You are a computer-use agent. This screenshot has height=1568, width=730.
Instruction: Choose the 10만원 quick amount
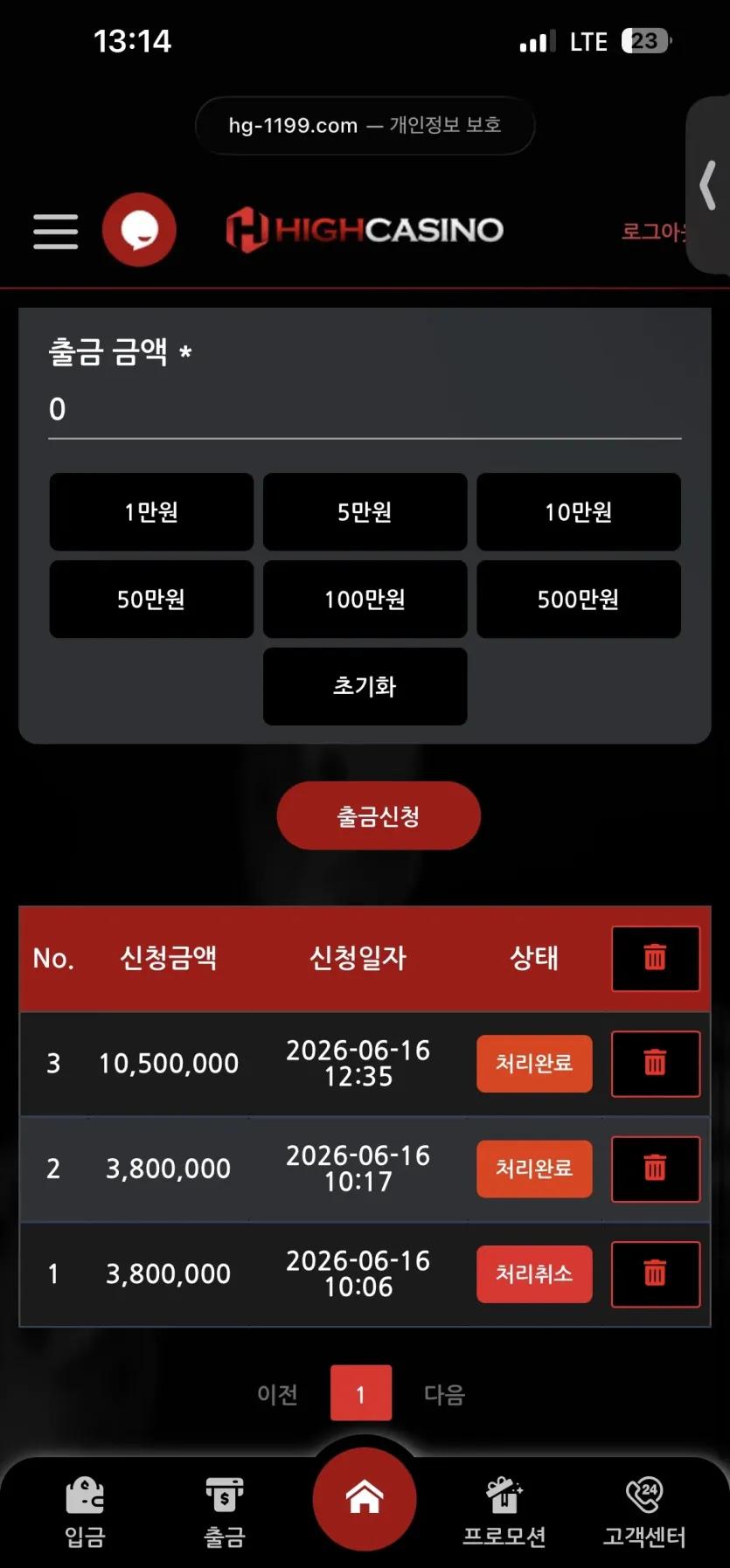(x=579, y=512)
